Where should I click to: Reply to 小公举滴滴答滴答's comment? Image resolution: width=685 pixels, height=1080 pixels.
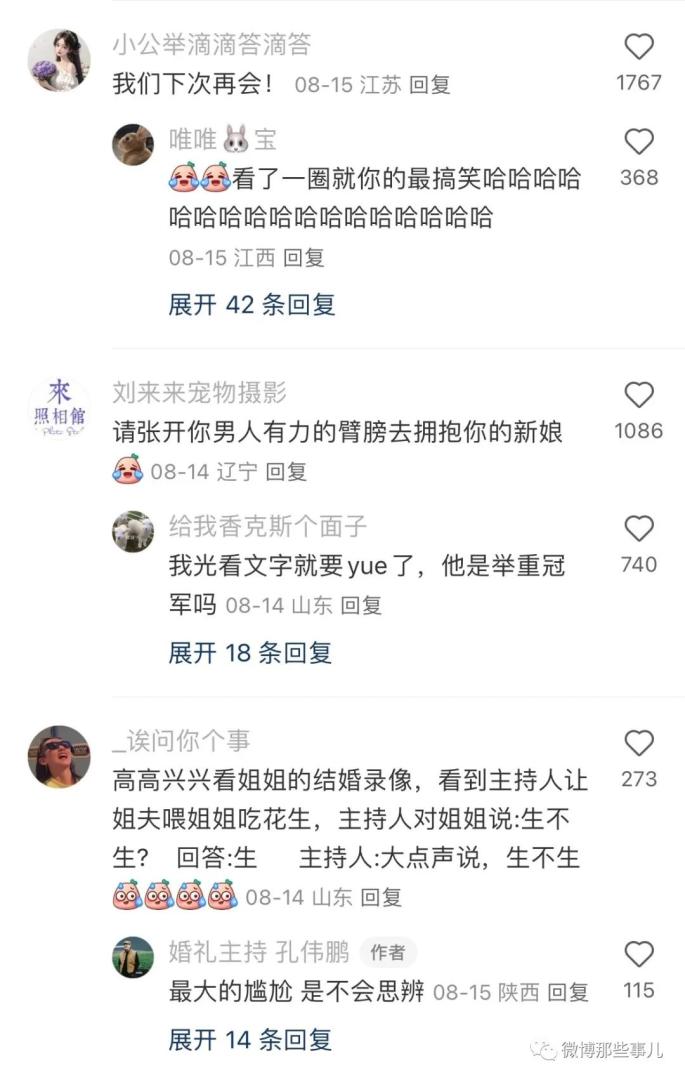pos(431,85)
